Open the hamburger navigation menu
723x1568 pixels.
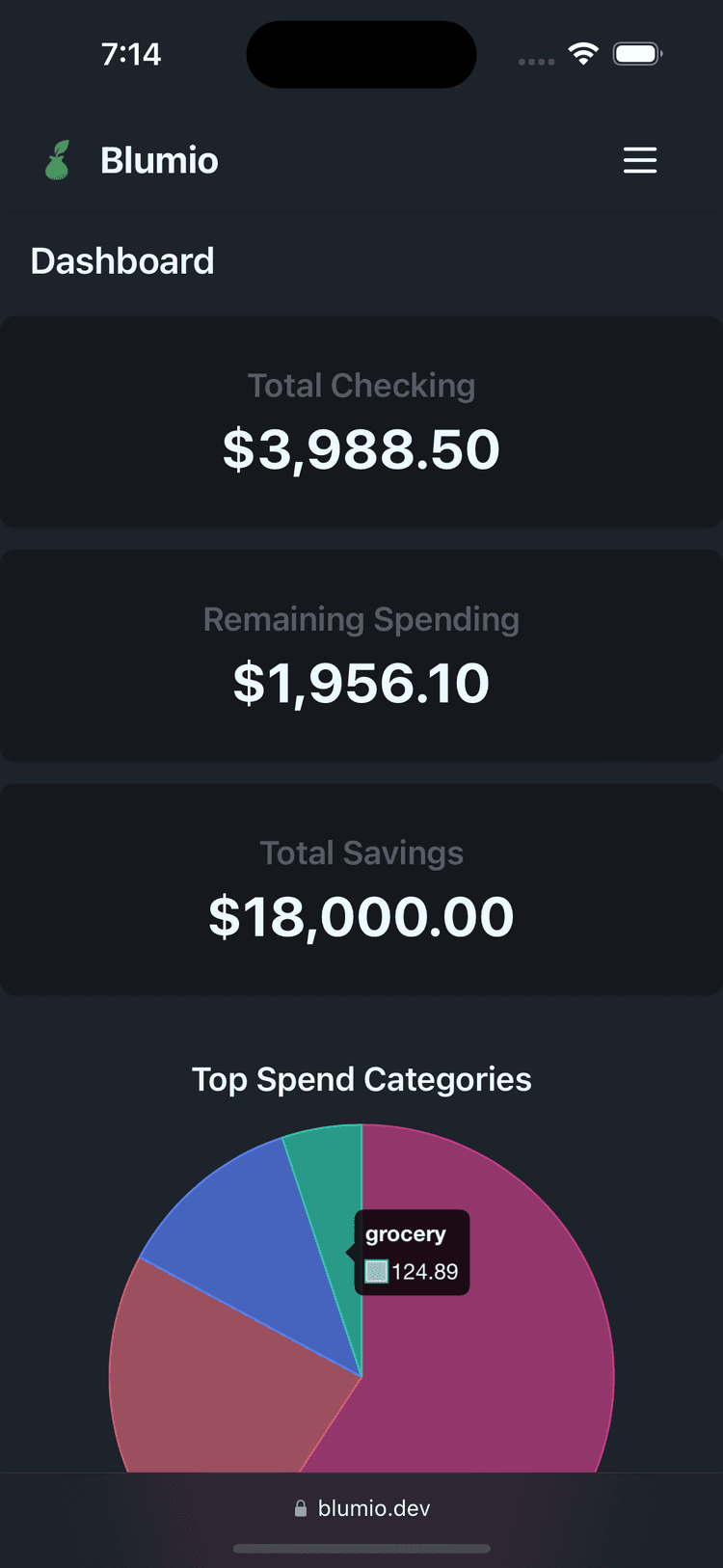[x=640, y=161]
